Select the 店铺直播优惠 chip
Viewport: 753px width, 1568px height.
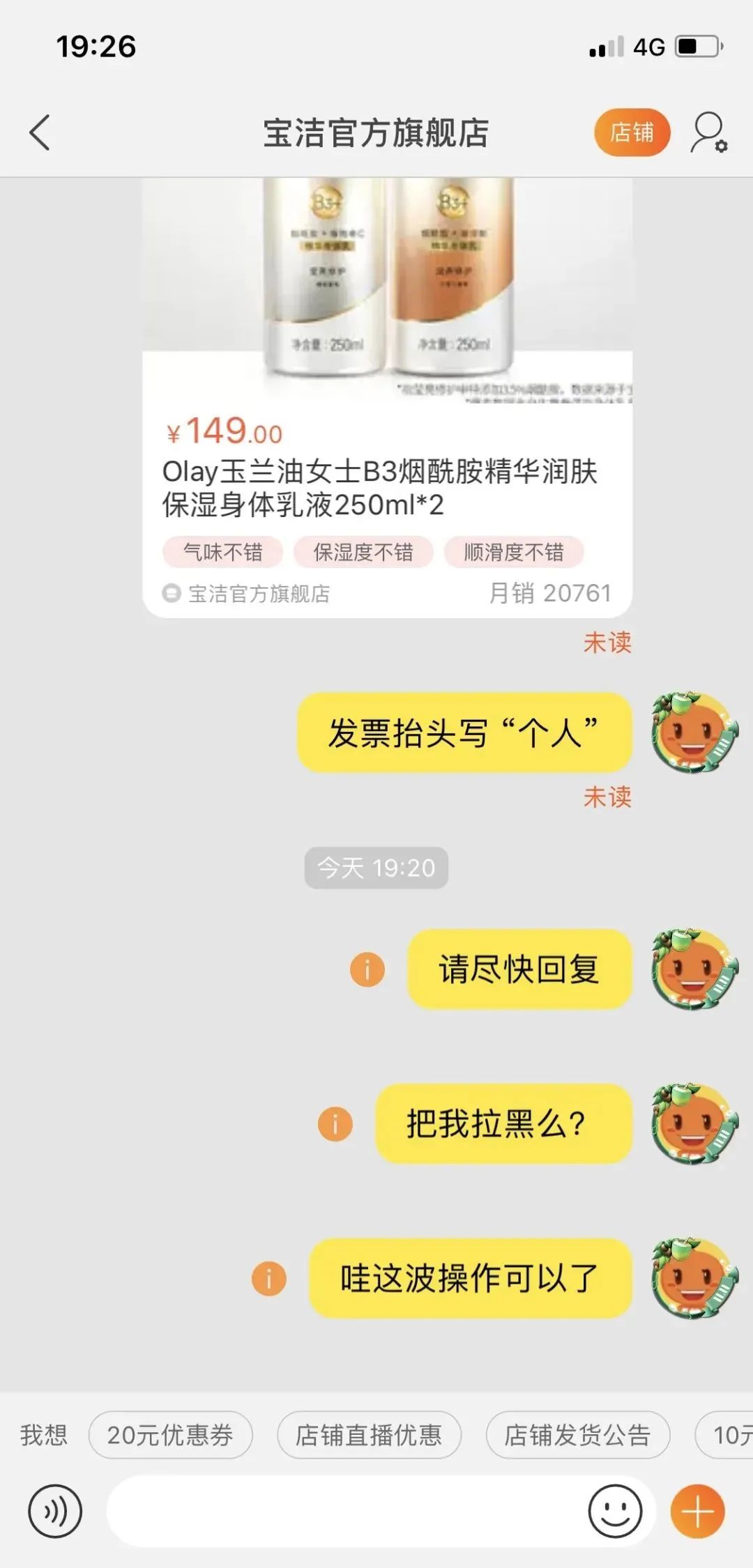coord(369,1435)
